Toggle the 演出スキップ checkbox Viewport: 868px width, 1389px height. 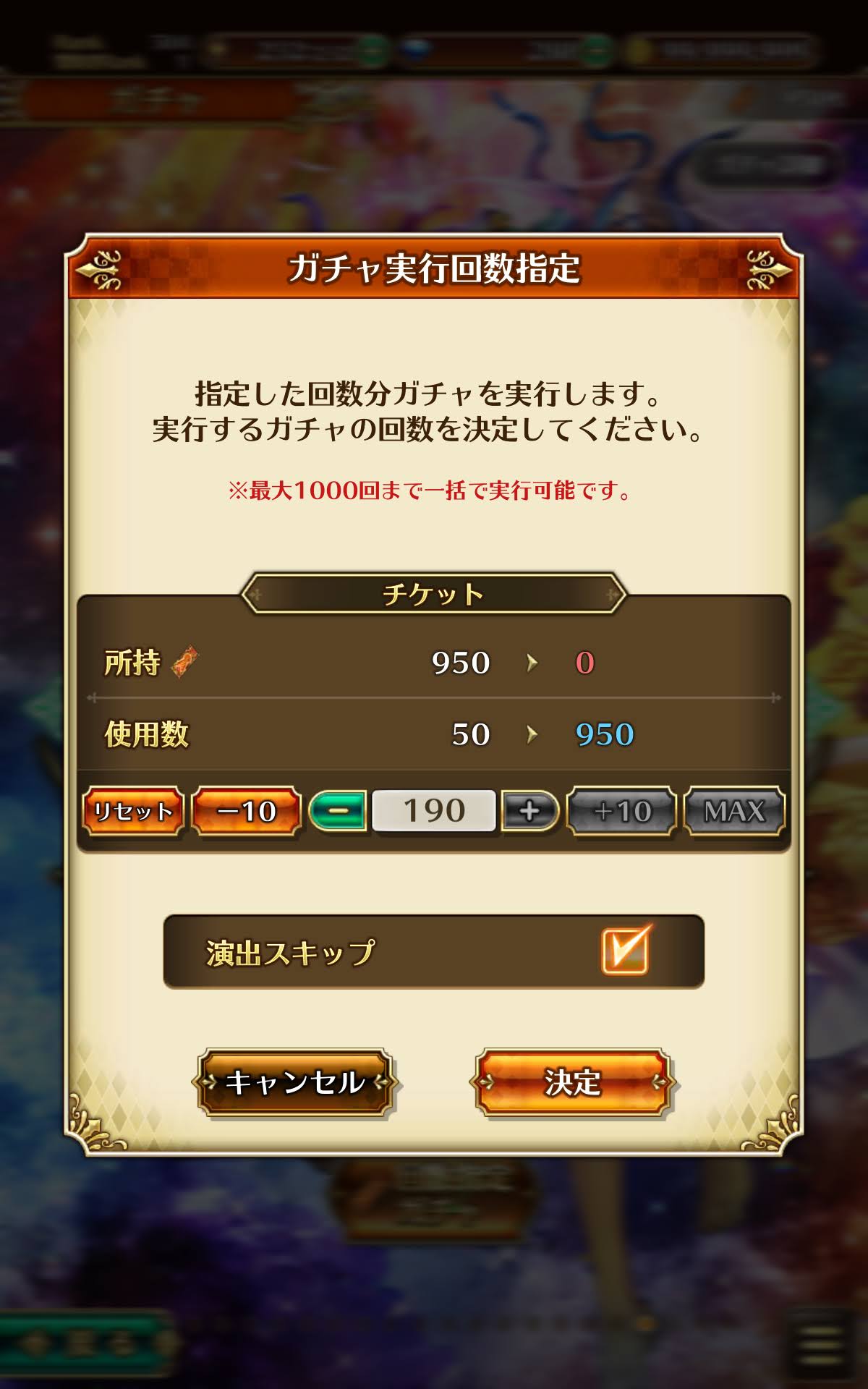coord(626,951)
